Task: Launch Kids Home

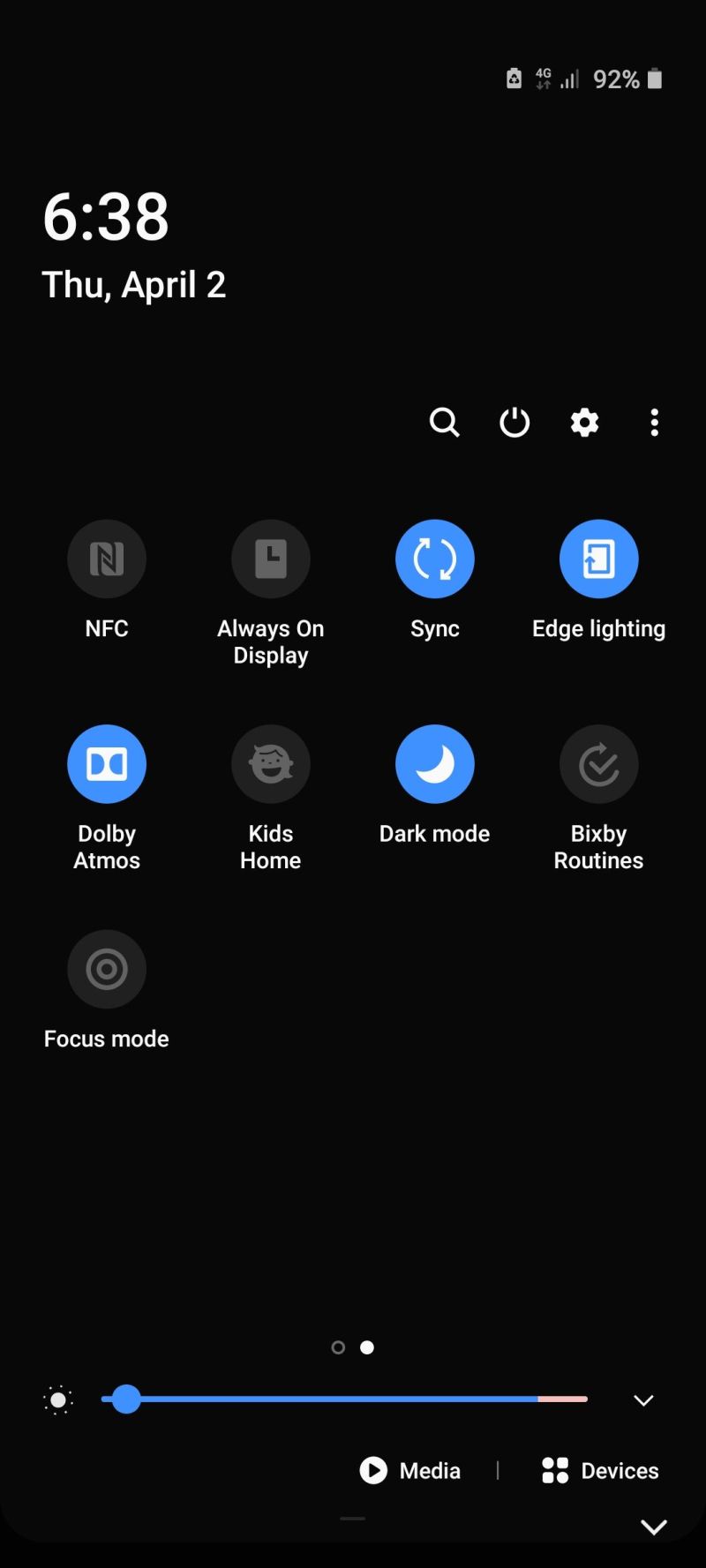Action: [271, 764]
